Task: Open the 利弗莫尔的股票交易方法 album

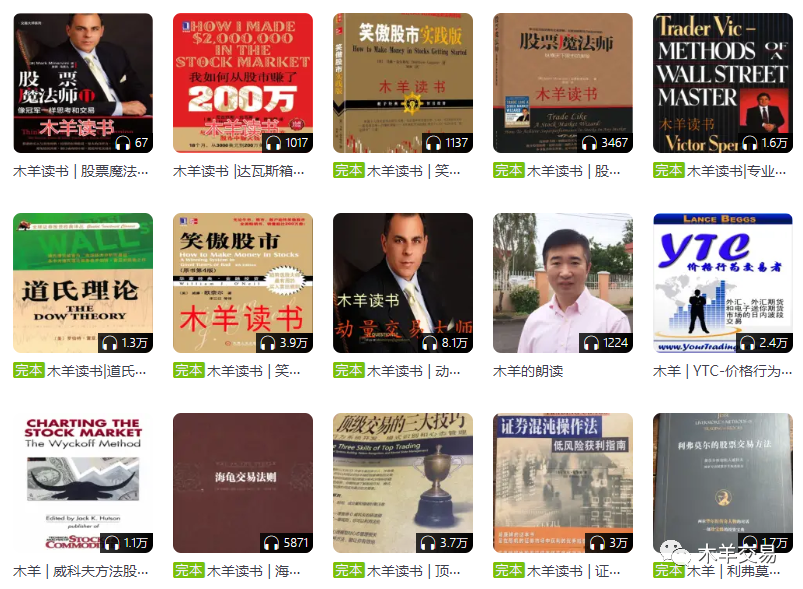Action: tap(723, 483)
